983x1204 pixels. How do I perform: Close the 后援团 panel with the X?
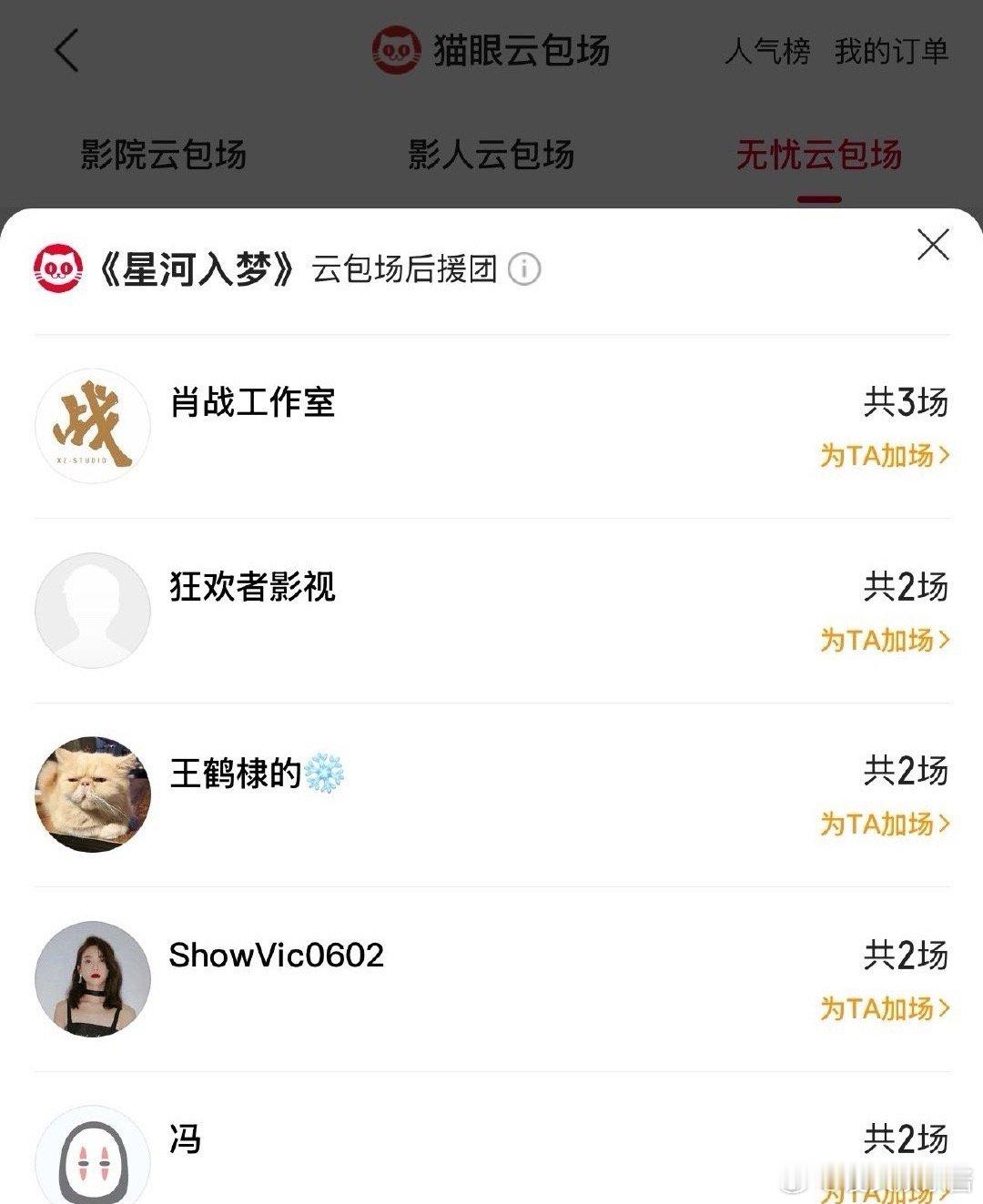coord(932,246)
